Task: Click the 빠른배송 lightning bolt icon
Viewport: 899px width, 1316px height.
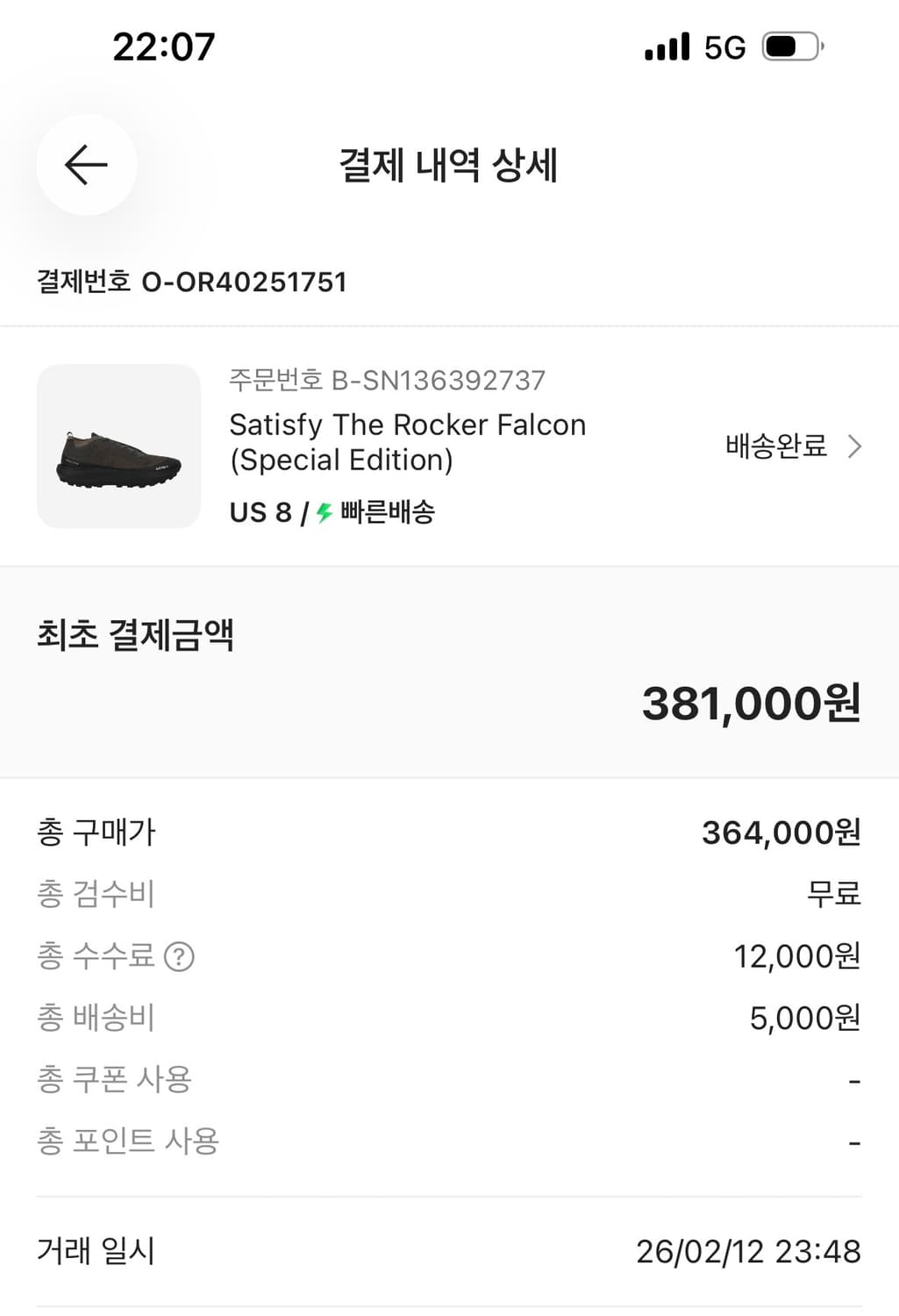Action: click(321, 512)
